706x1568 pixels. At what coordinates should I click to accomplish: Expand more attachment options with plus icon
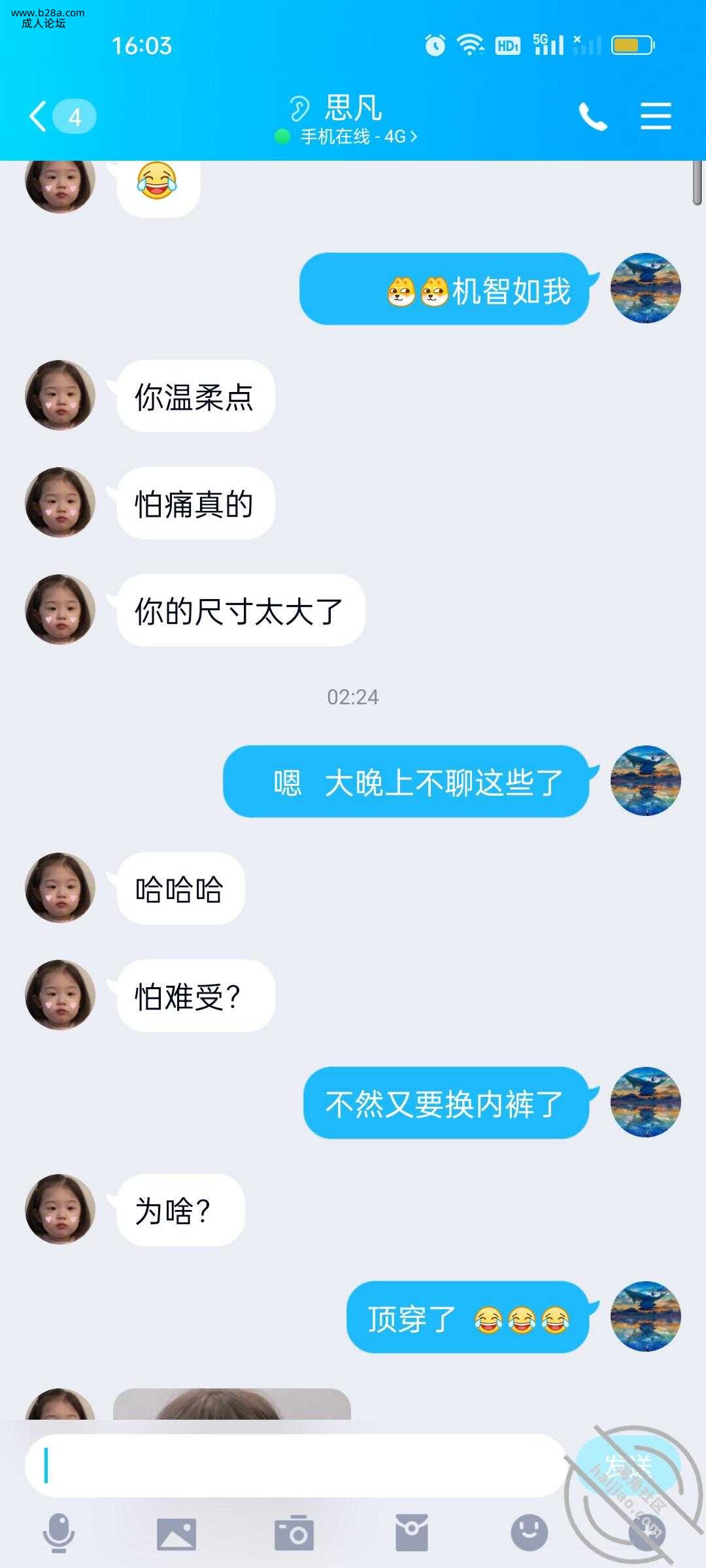[646, 1532]
